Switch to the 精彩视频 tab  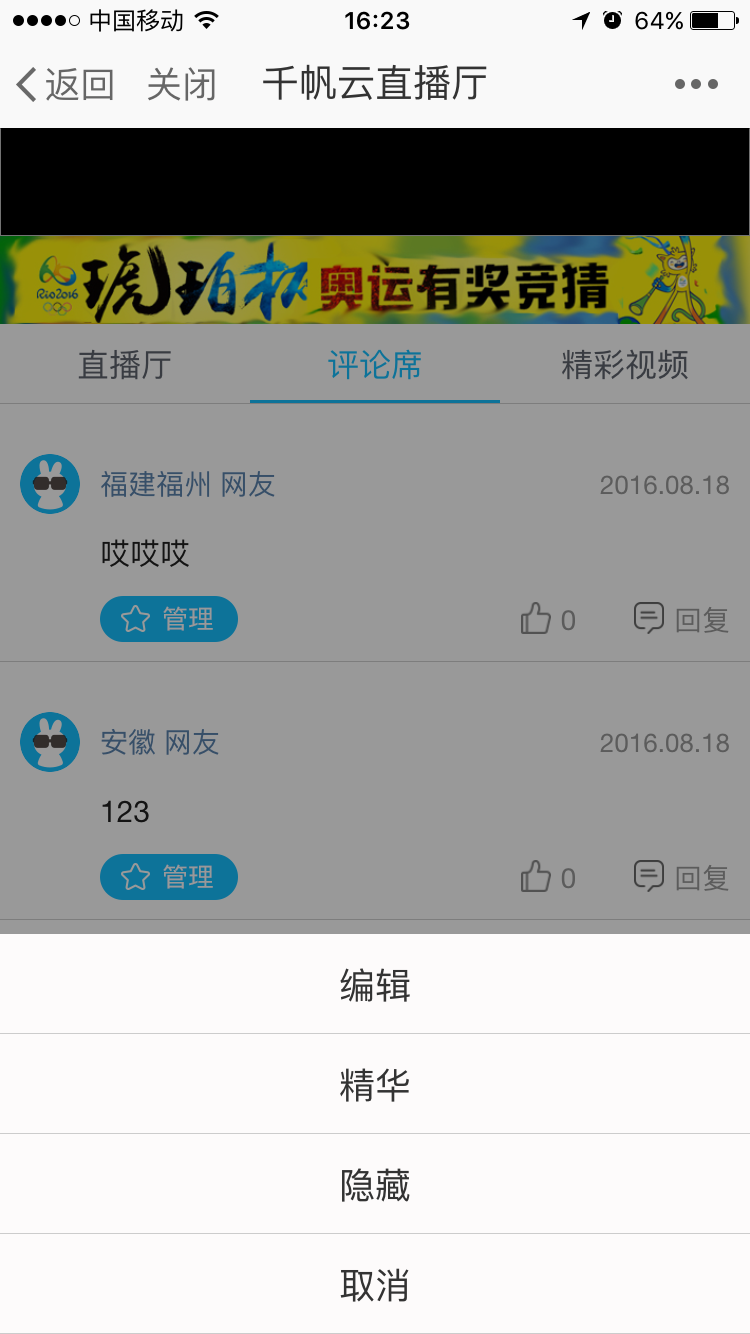625,365
